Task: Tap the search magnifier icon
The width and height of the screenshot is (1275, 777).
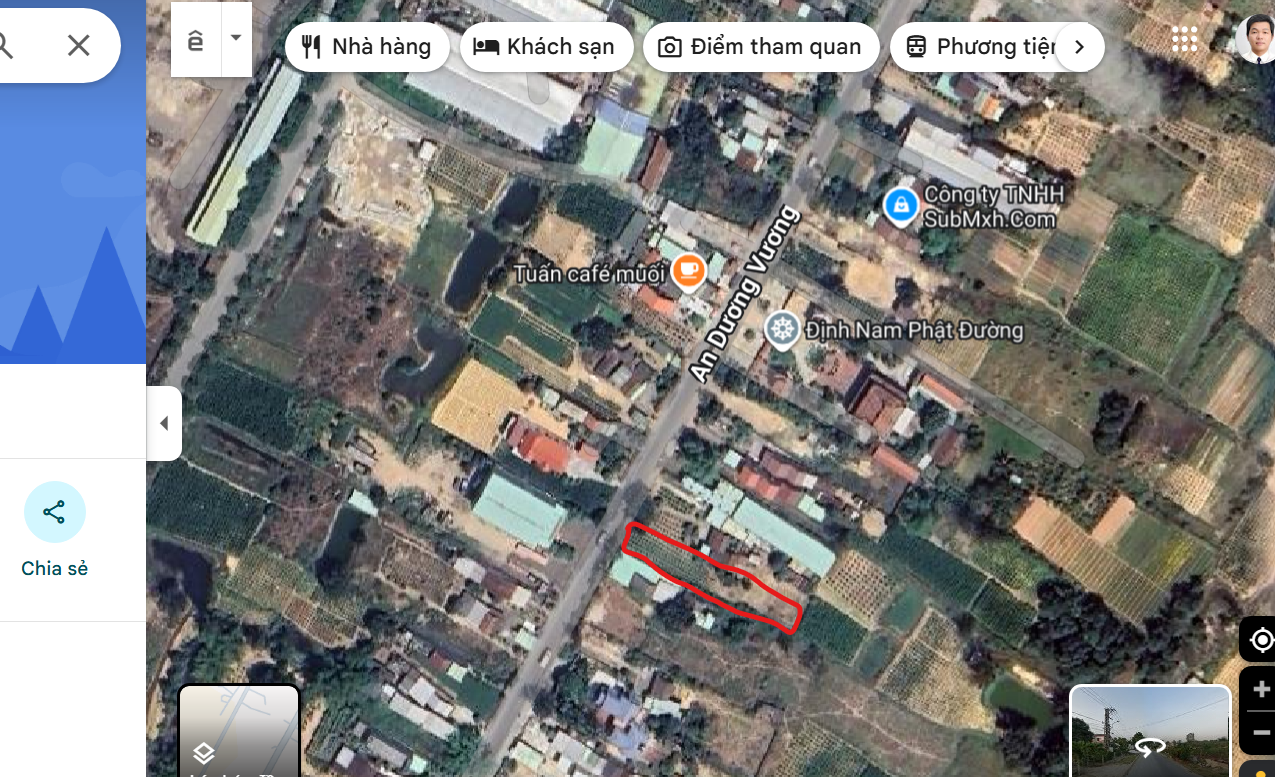Action: 5,45
